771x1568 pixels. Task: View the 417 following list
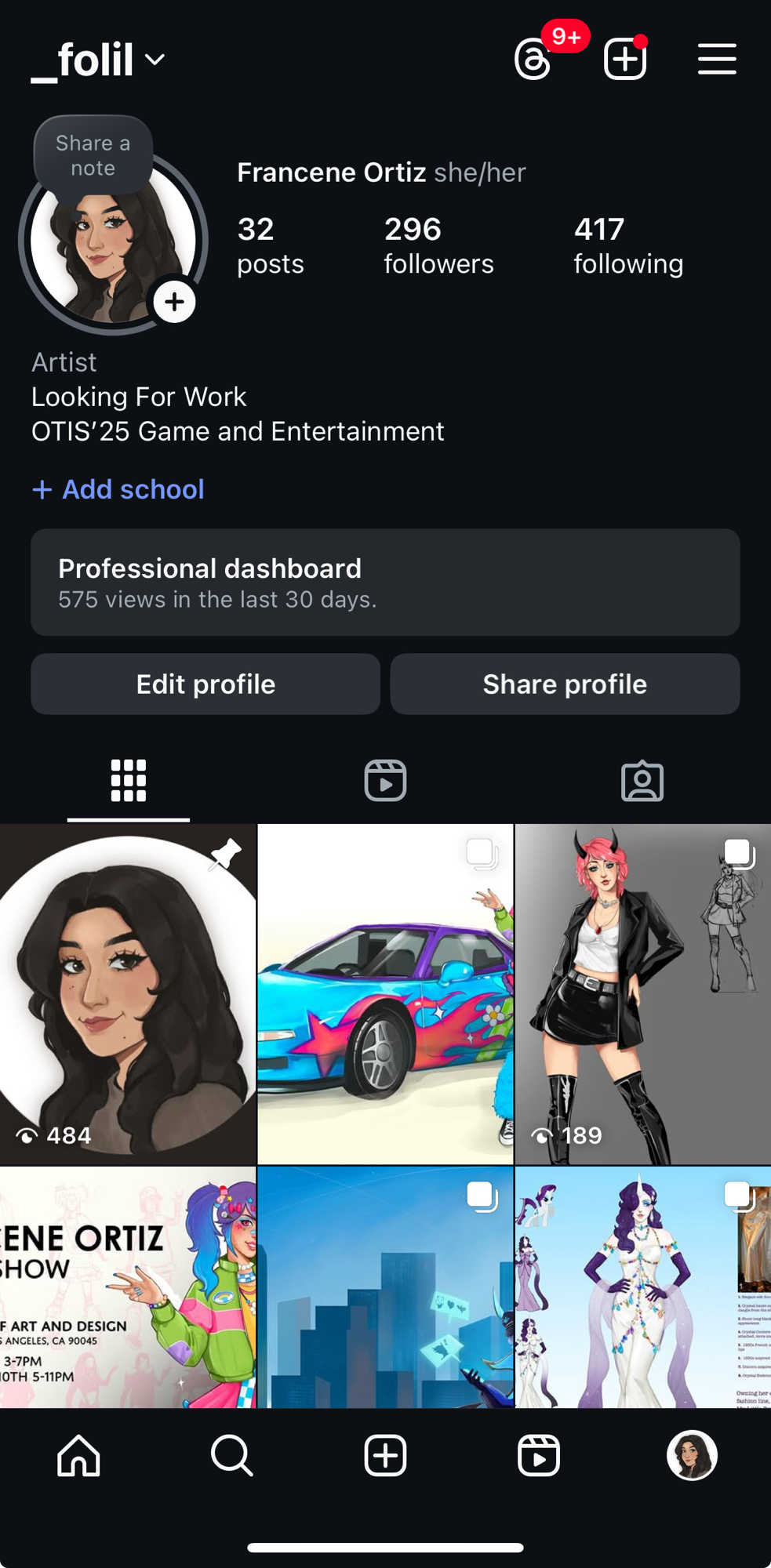point(627,246)
